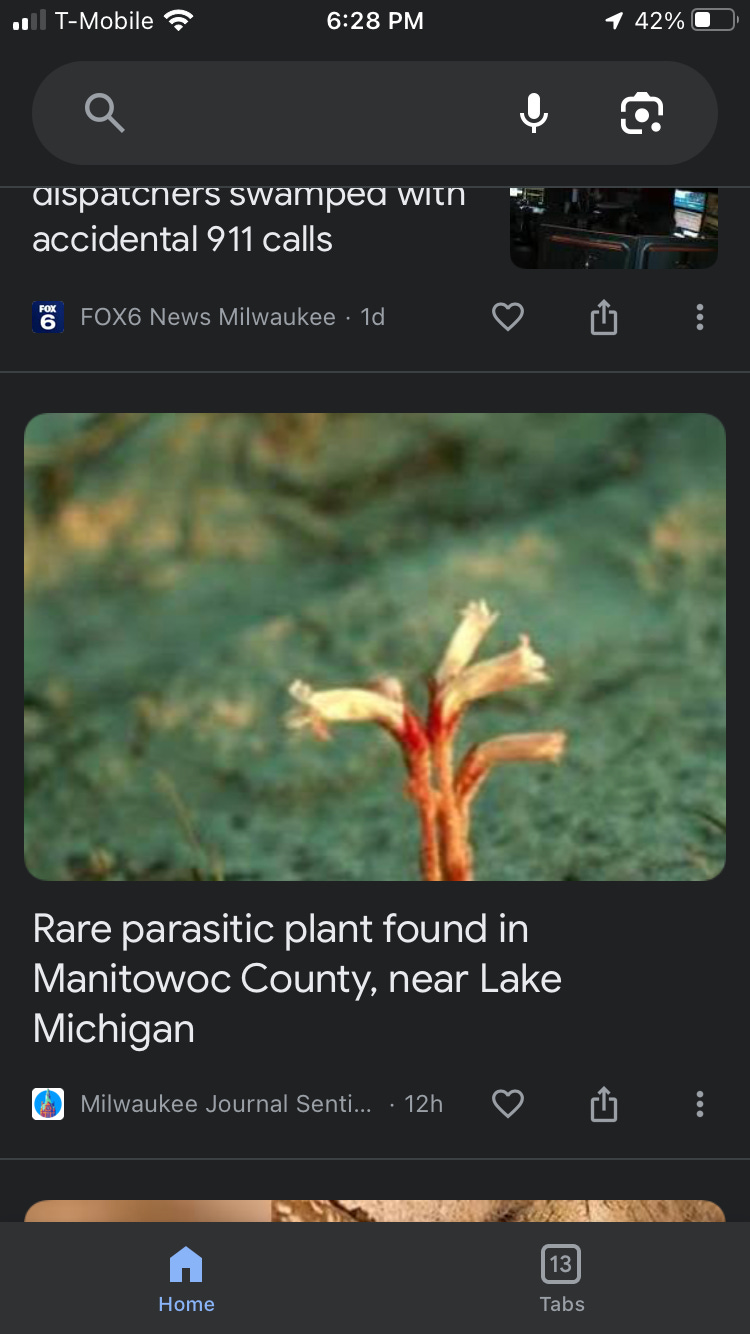Go to the Home tab
750x1334 pixels.
(186, 1278)
